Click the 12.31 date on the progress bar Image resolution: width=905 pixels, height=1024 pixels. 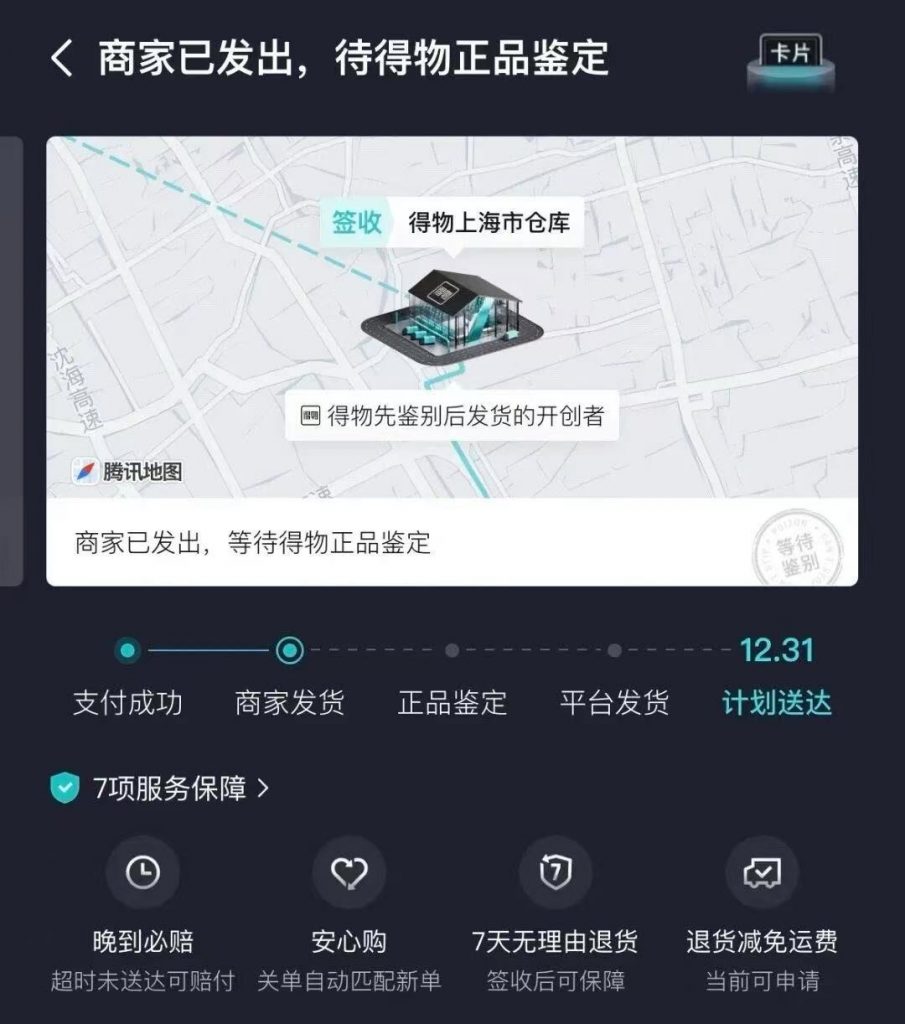click(x=779, y=649)
